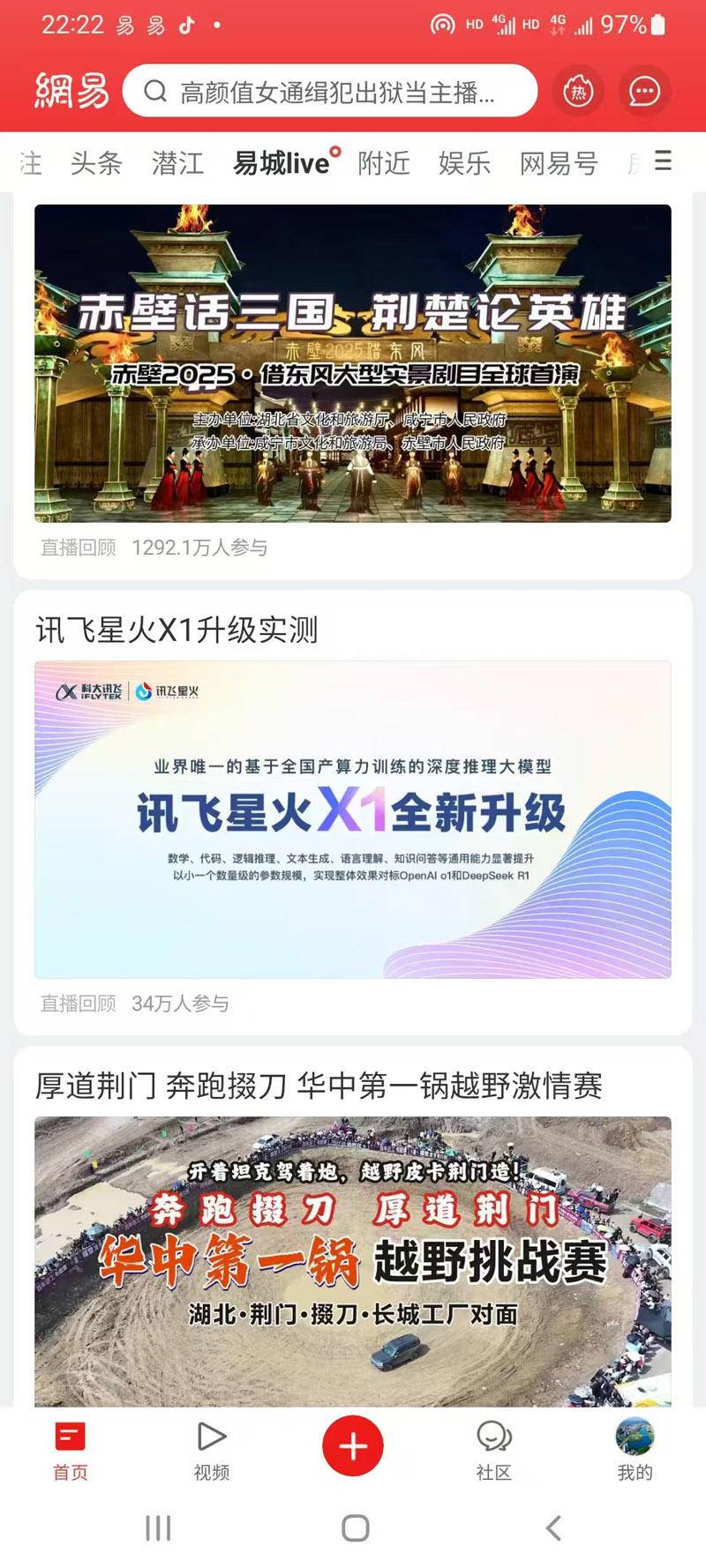
Task: Open the hot trending icon
Action: 578,91
